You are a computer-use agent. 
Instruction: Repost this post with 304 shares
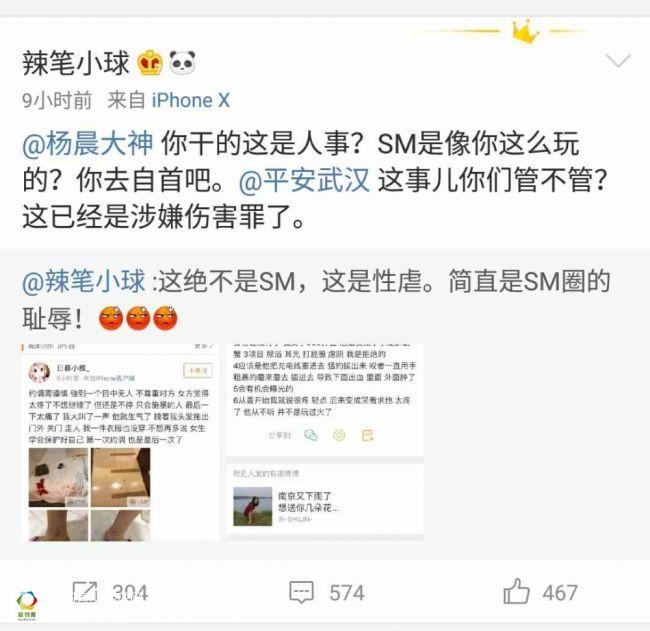(110, 592)
